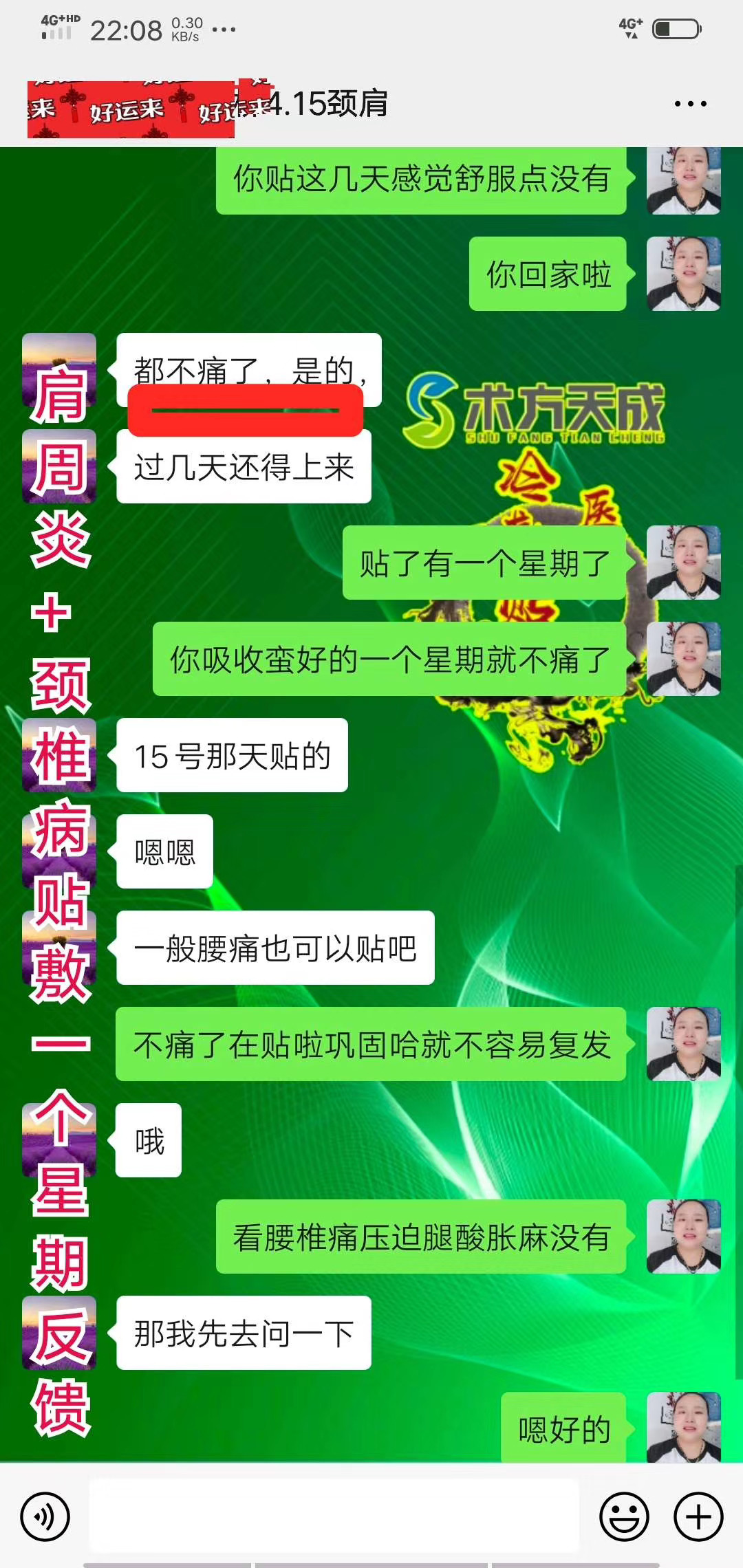The image size is (743, 1568).
Task: Tap the avatar beside 嗯好的
Action: click(683, 1426)
